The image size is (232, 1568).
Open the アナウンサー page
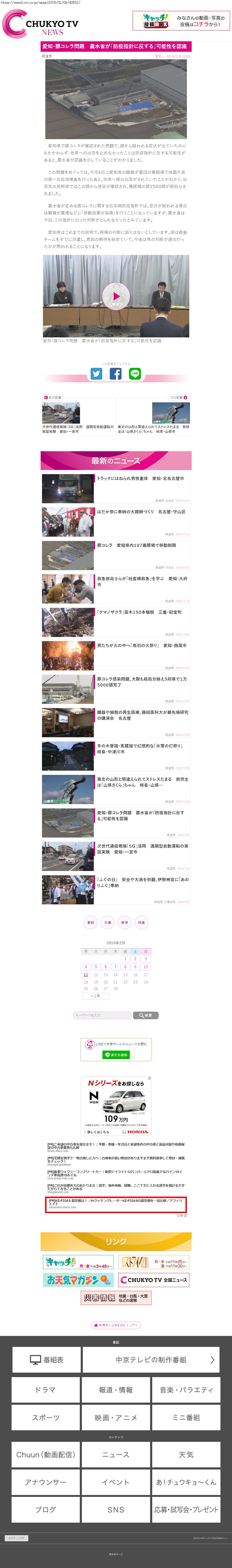46,1482
